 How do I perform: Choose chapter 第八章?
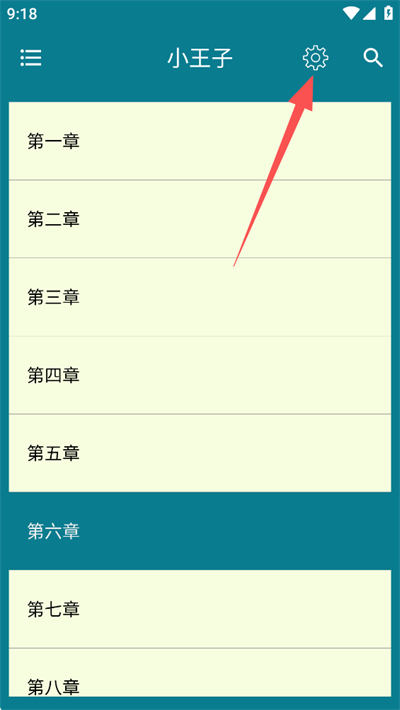[200, 672]
